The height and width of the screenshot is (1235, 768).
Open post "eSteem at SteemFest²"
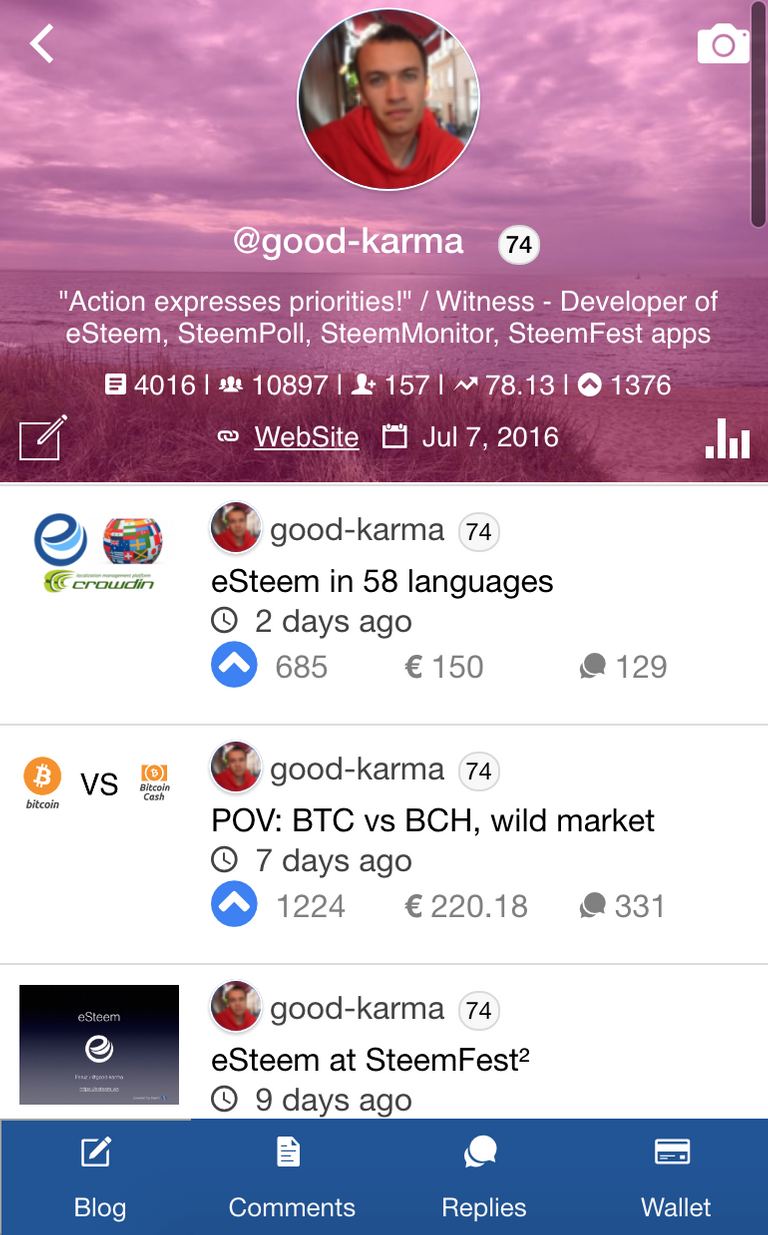[370, 1060]
